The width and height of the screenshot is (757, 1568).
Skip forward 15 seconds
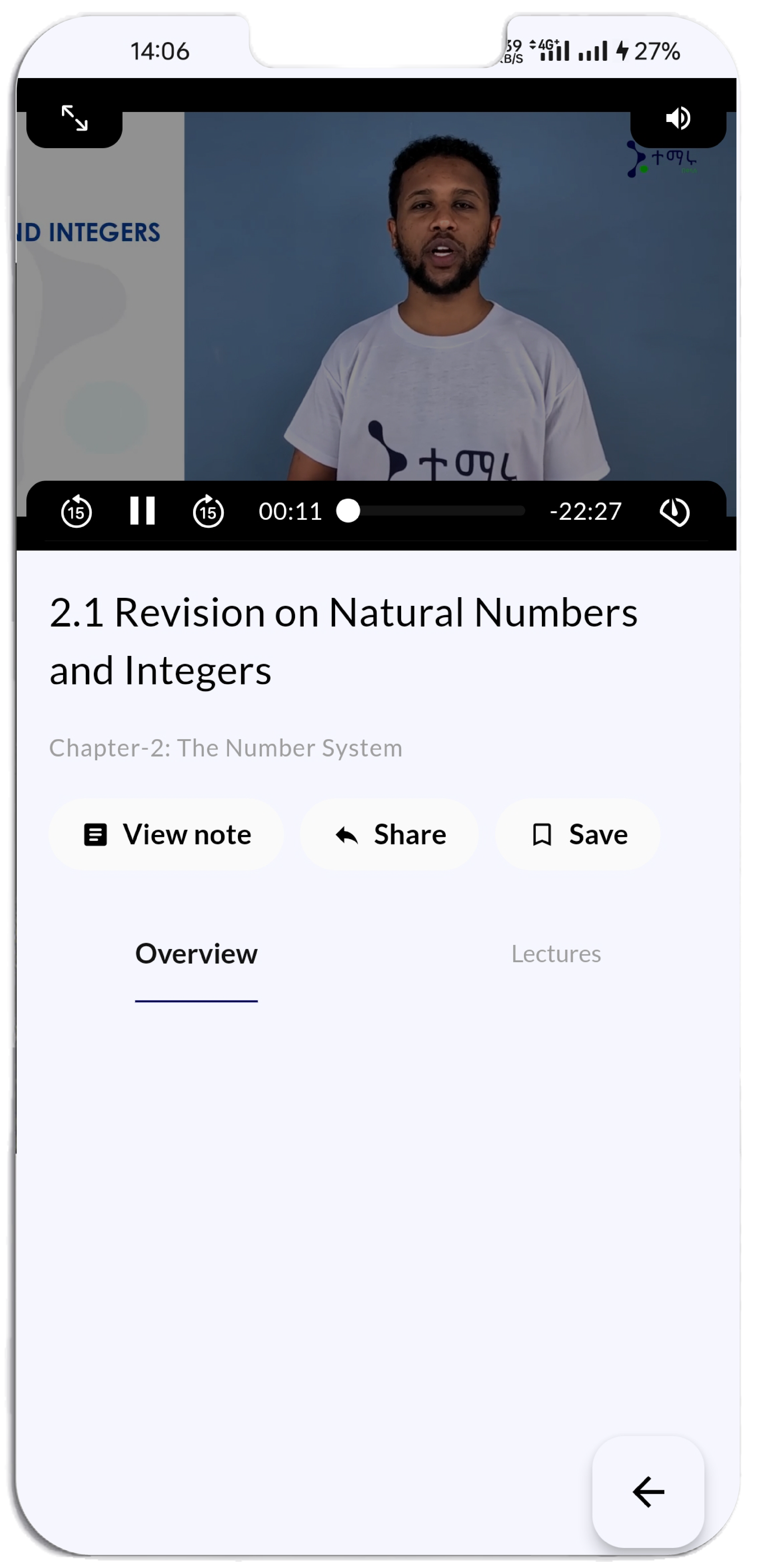(208, 511)
